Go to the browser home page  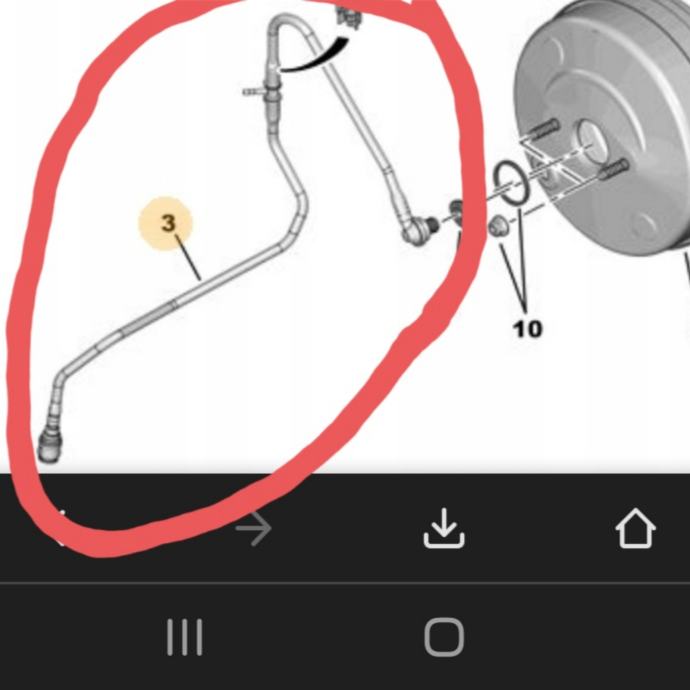[x=635, y=528]
